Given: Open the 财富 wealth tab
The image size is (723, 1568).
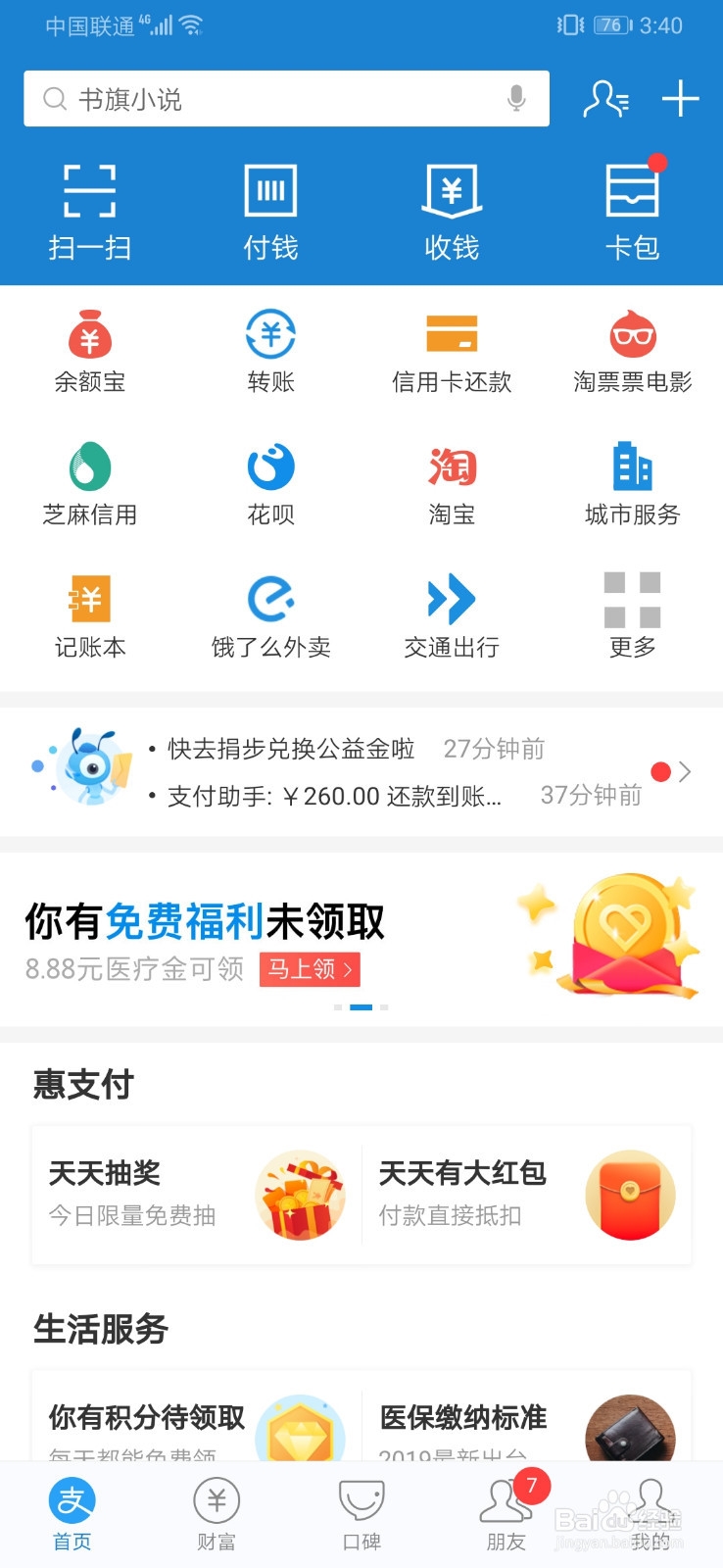Looking at the screenshot, I should pyautogui.click(x=216, y=1514).
